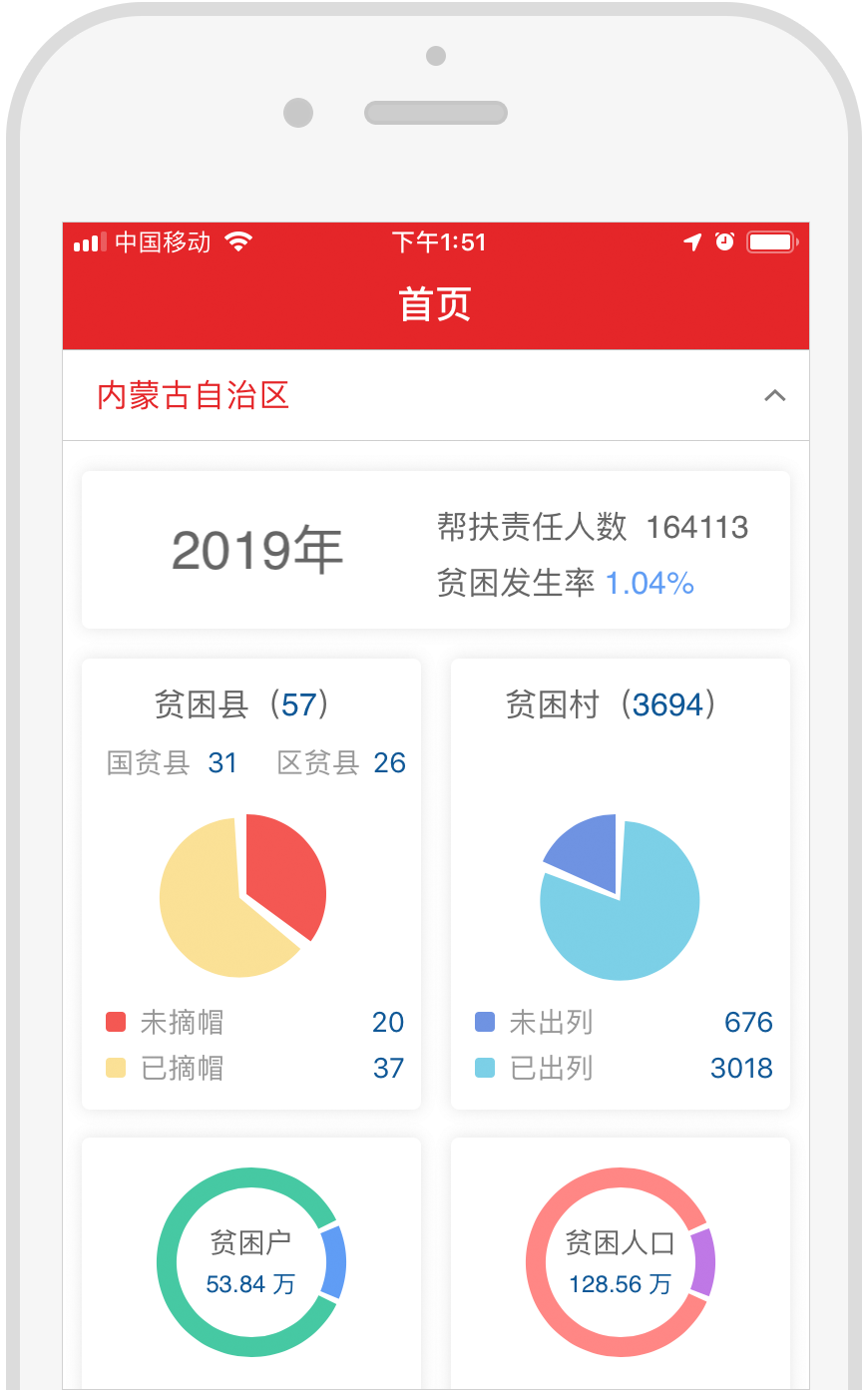Open the 贫困户 53.84 万 card
The width and height of the screenshot is (868, 1390).
(x=250, y=1262)
